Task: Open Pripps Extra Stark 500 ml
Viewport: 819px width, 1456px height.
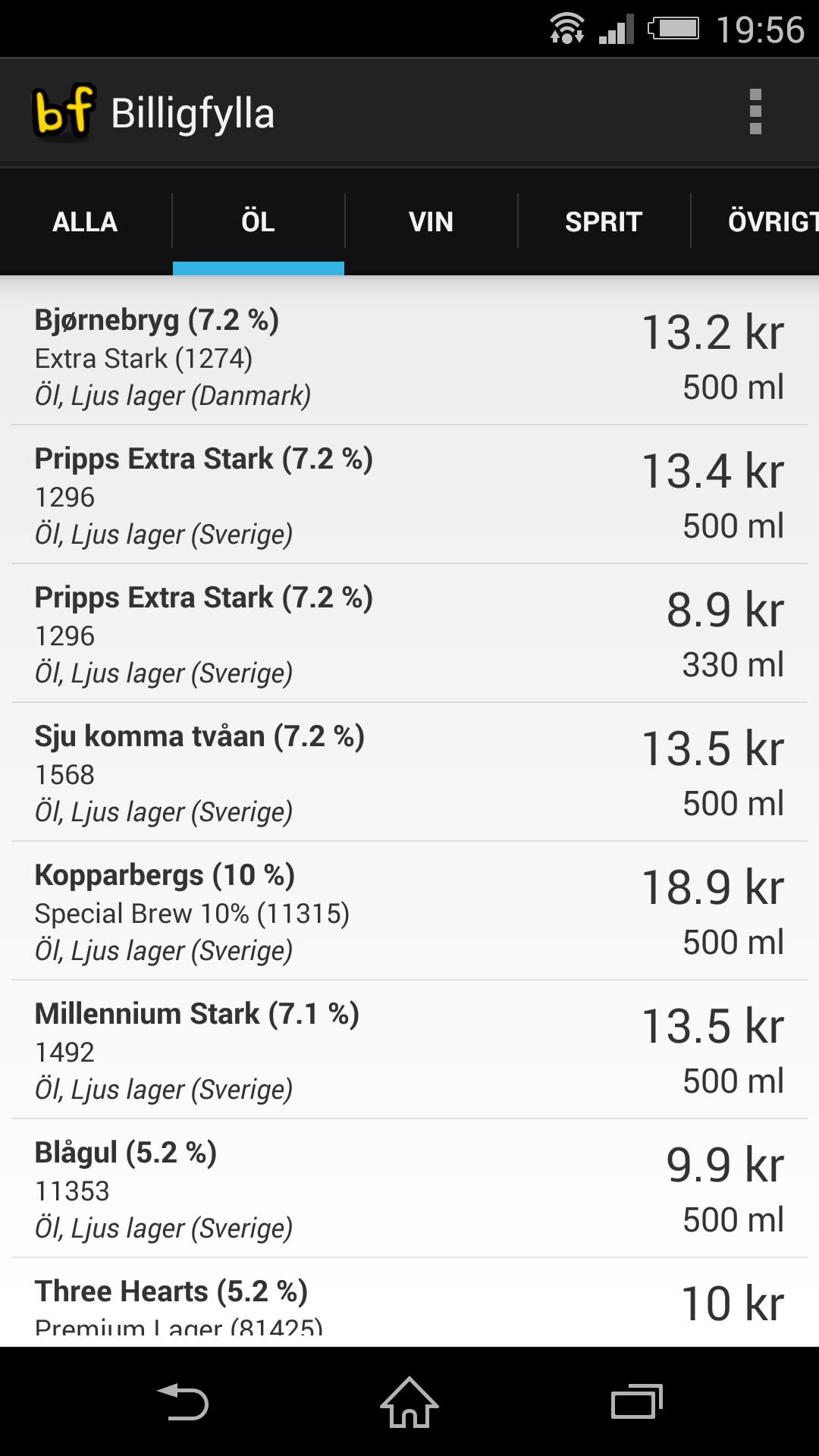Action: [409, 495]
